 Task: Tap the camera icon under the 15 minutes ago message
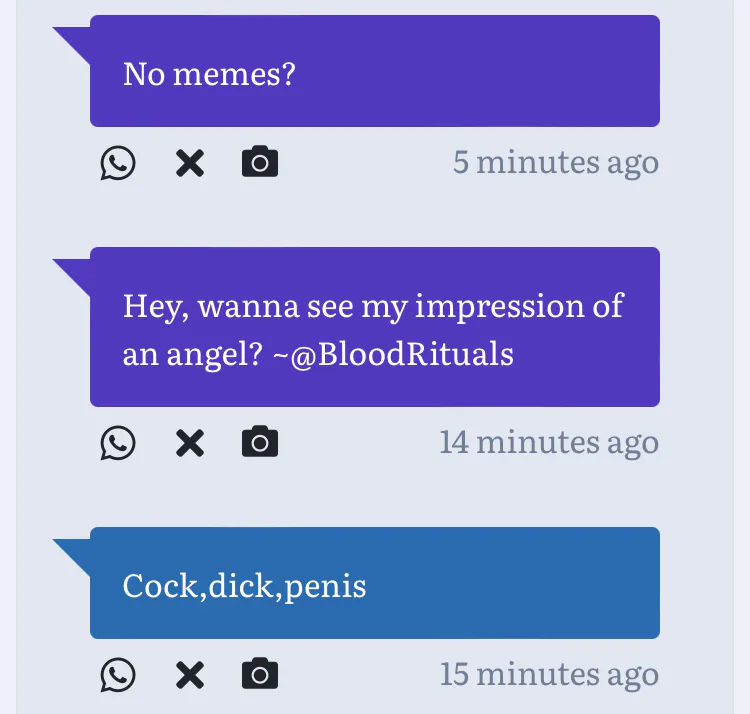click(x=260, y=675)
